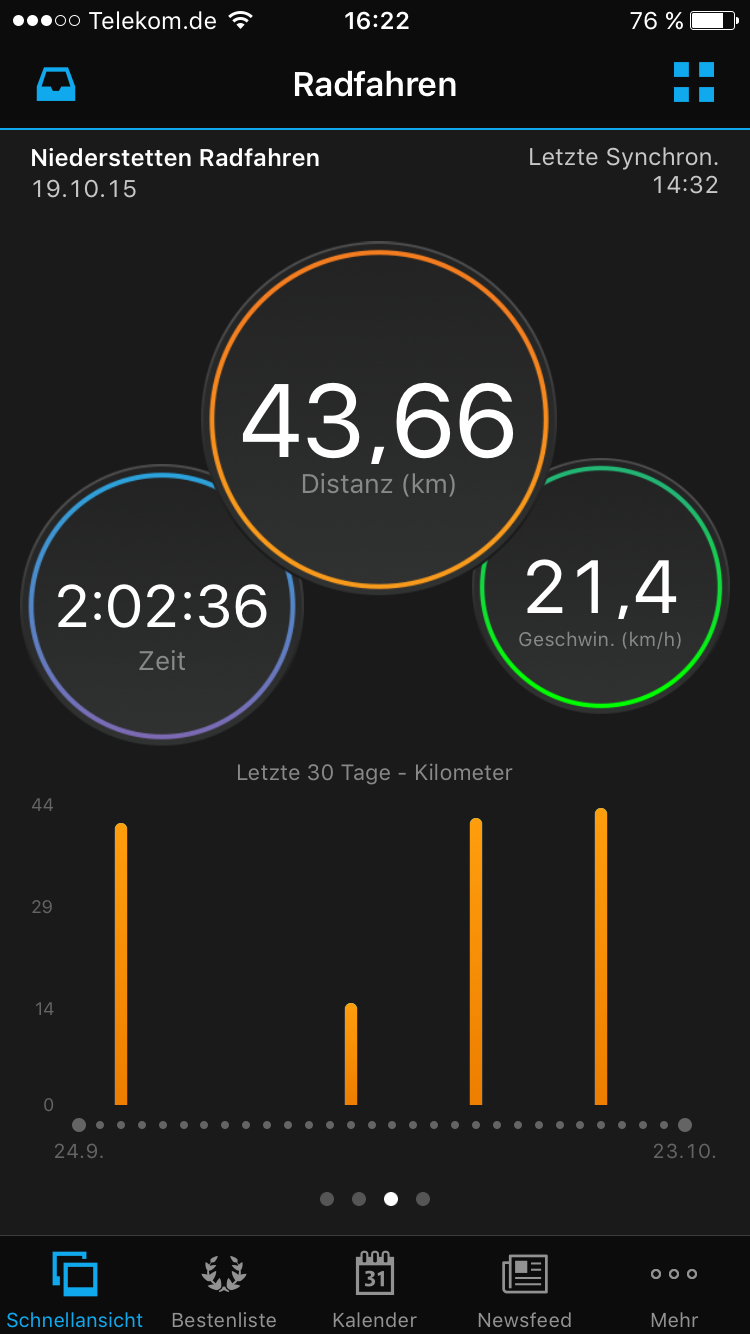Switch to the Schnellansicht tab
Screen dimensions: 750x1334
coord(75,1288)
